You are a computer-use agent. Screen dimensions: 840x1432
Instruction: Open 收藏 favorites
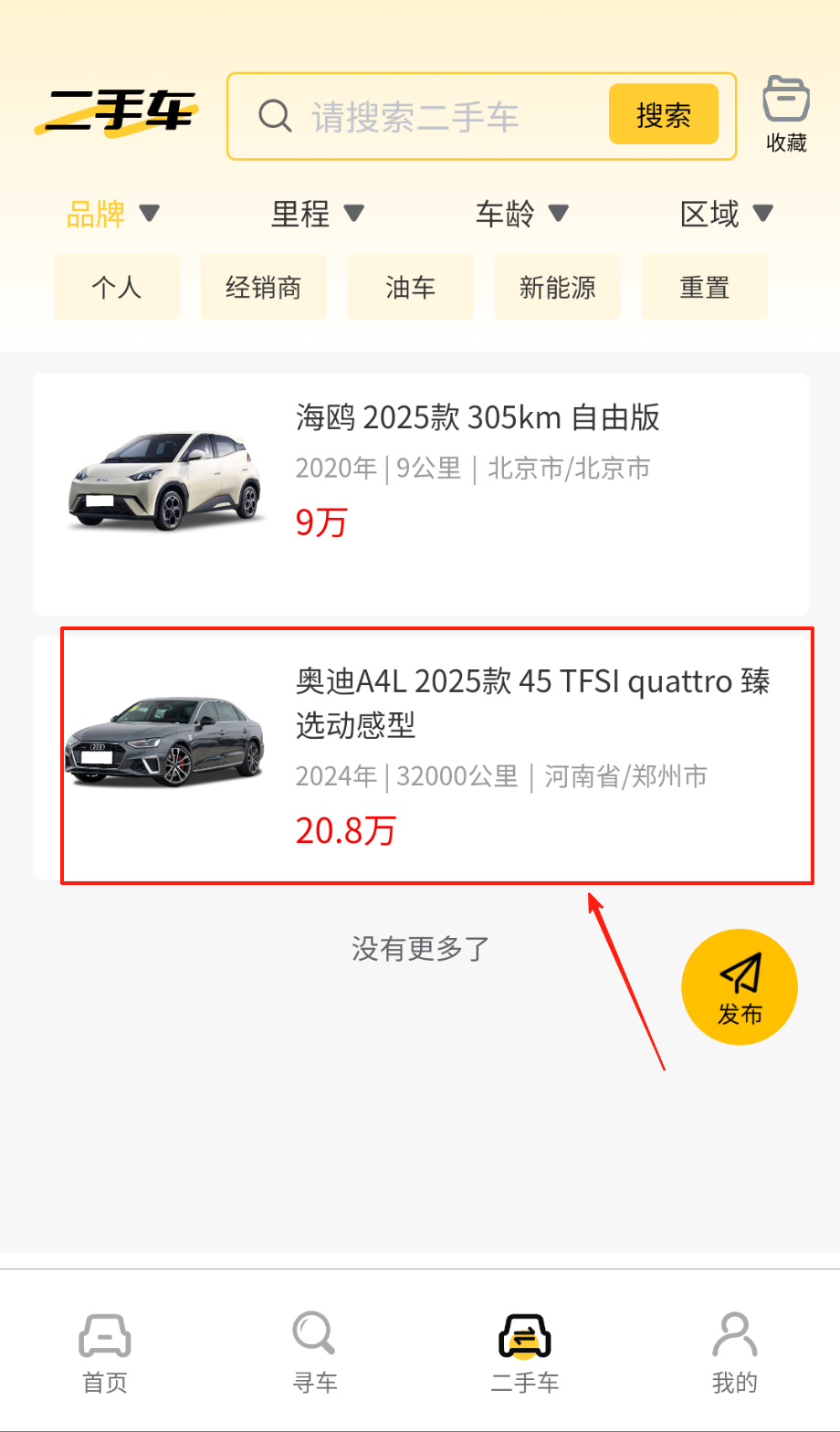click(786, 115)
